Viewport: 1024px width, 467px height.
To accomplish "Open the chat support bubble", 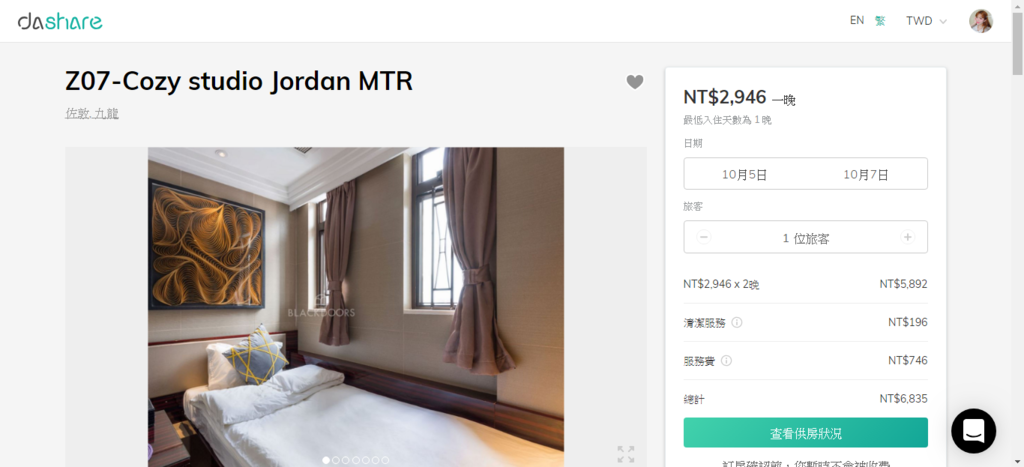I will click(973, 431).
